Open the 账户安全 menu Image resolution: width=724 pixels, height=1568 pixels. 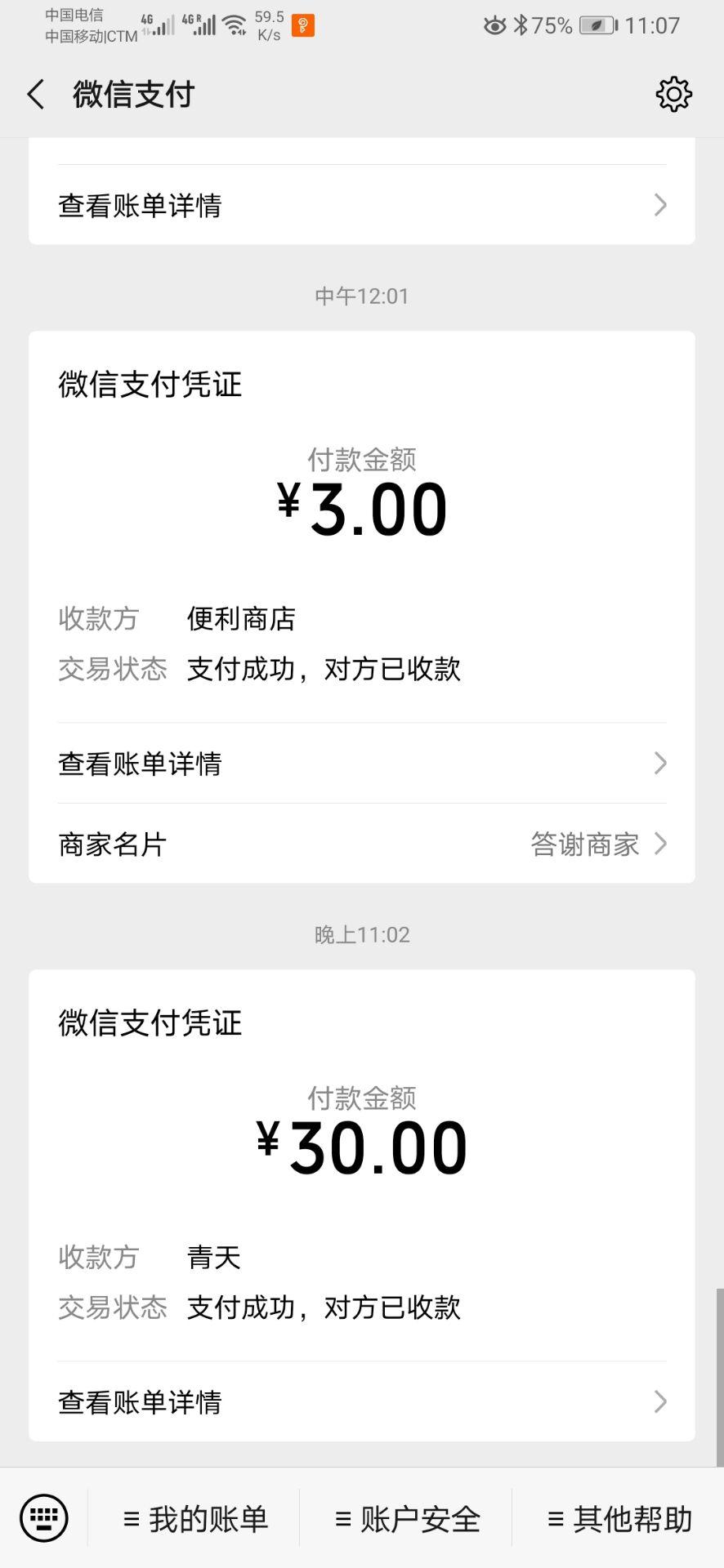pos(406,1519)
